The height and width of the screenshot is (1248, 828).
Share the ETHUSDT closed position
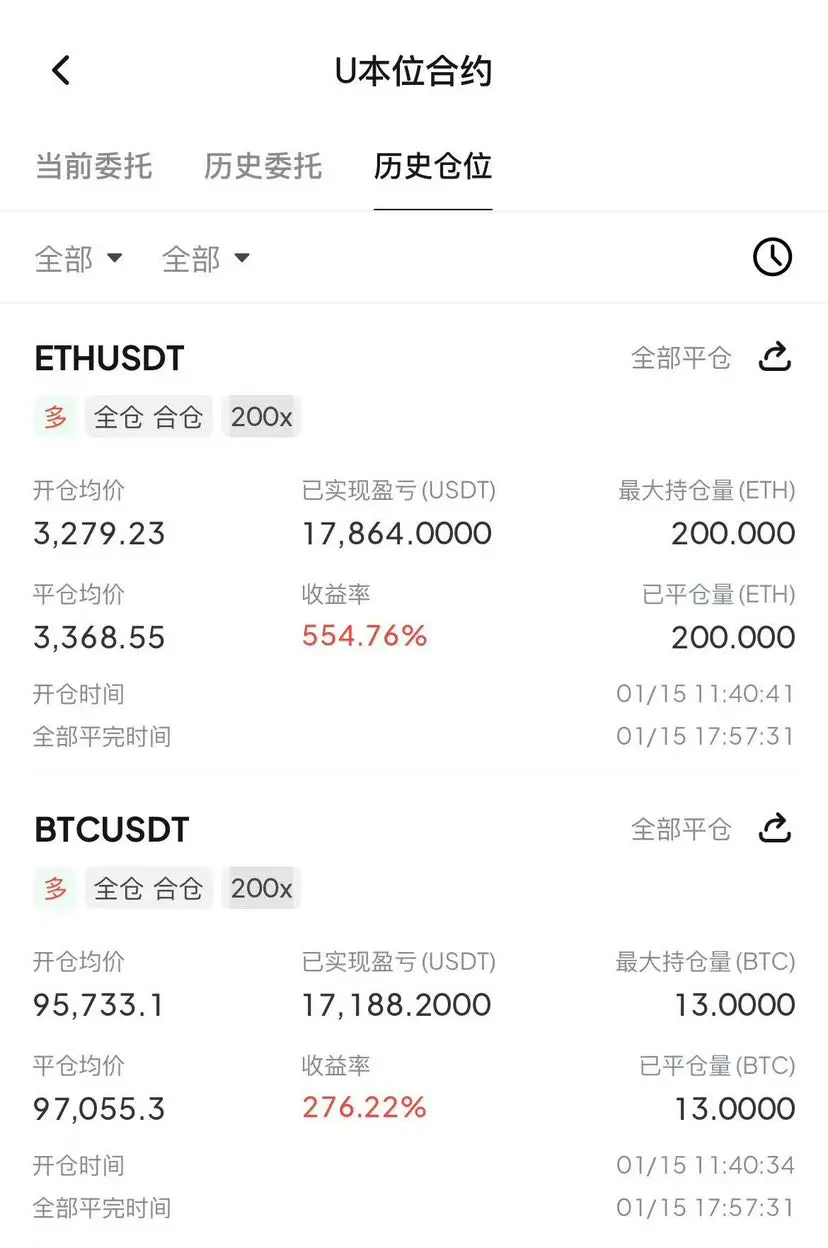click(x=775, y=357)
